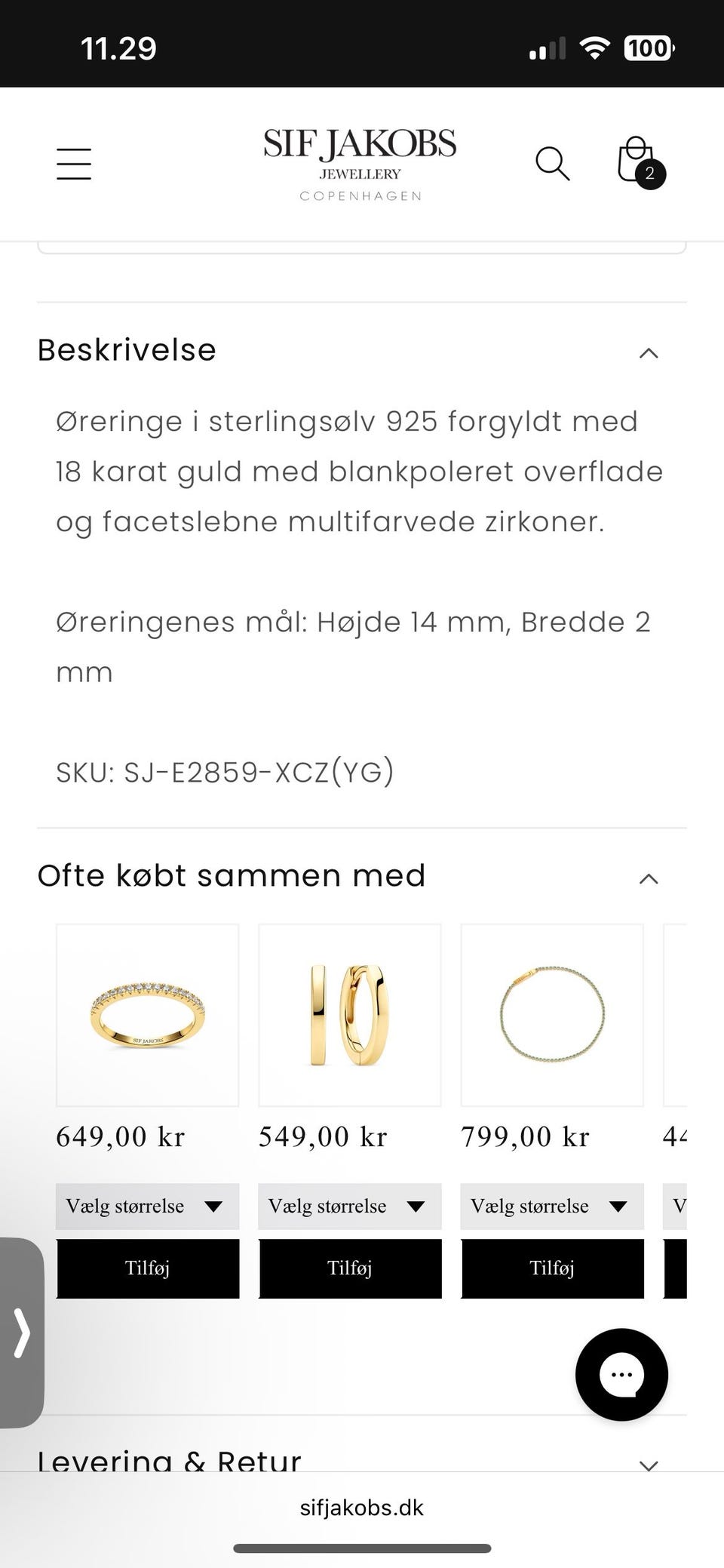Collapse the Ofte købt sammen med section
The height and width of the screenshot is (1568, 724).
[647, 878]
